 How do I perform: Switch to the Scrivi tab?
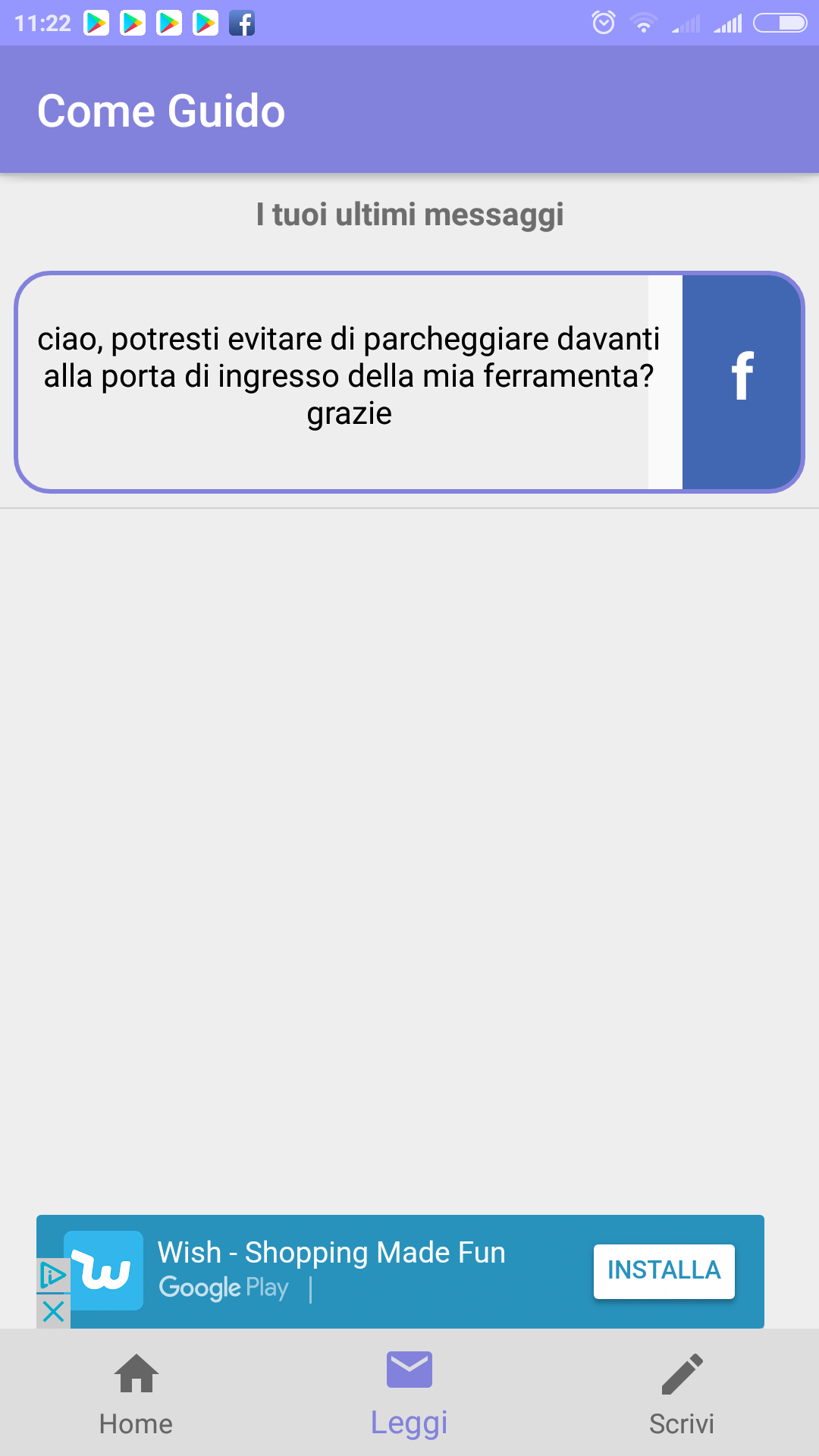click(682, 1394)
